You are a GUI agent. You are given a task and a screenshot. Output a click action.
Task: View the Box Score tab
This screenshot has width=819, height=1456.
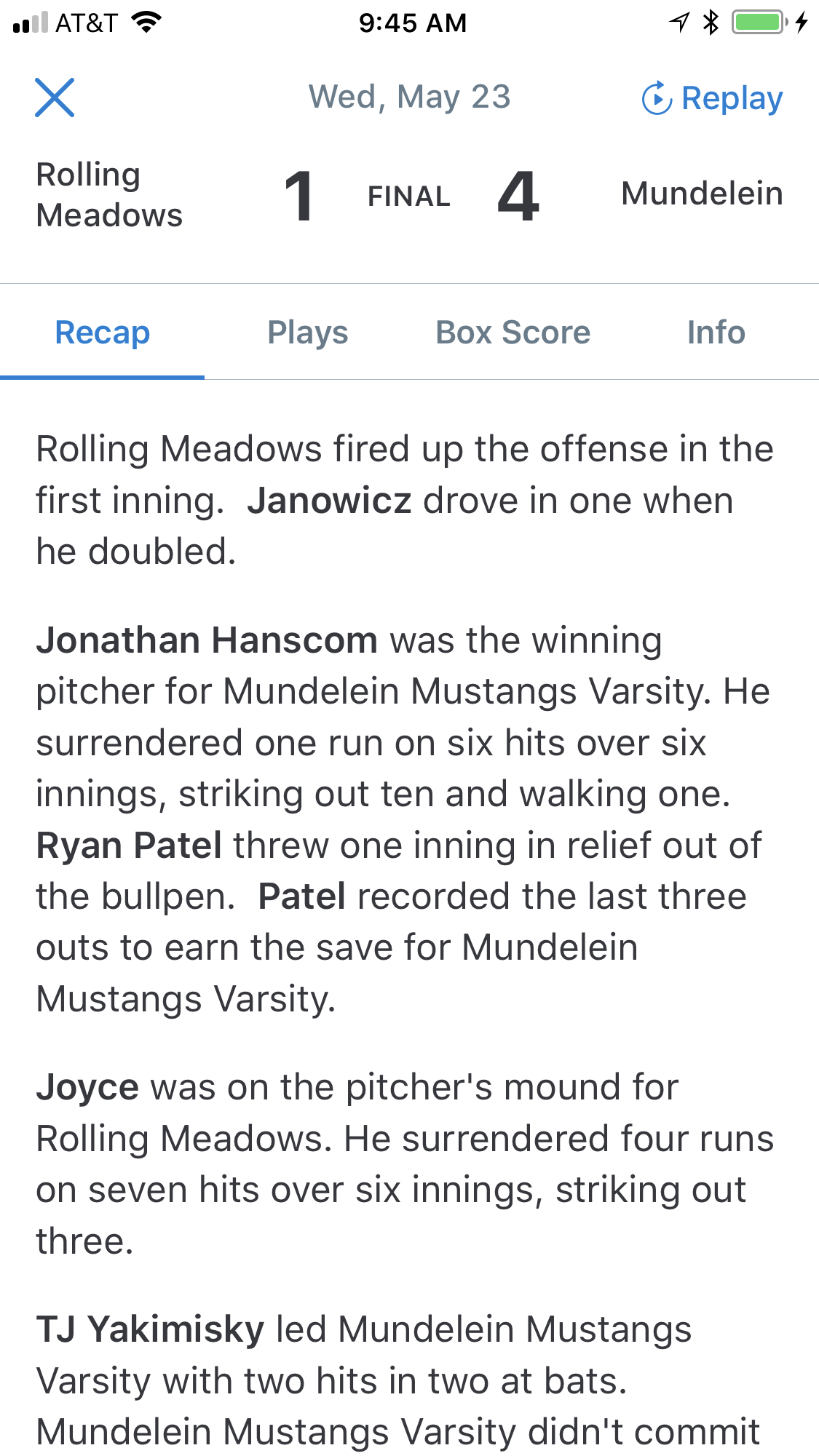(513, 333)
